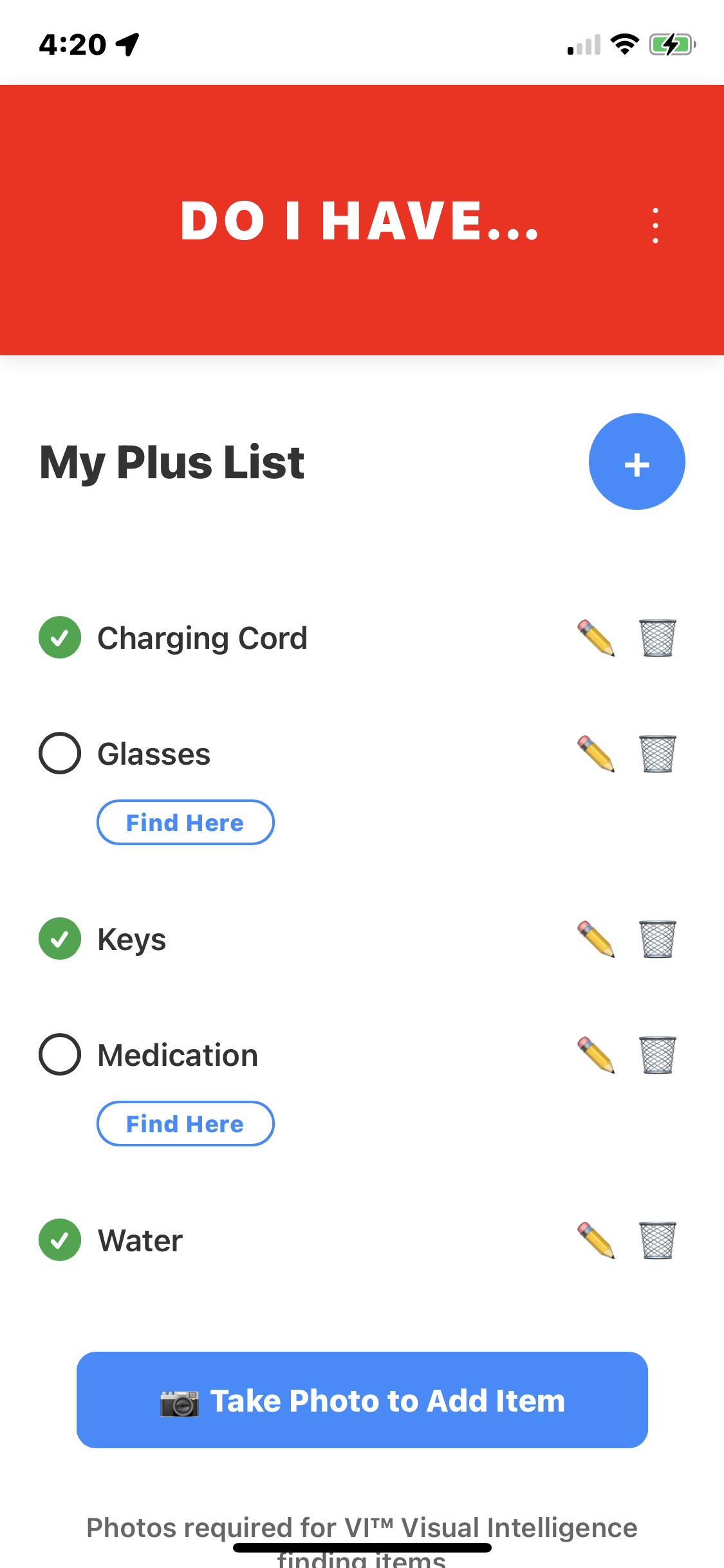Add a new item with the blue plus

pyautogui.click(x=636, y=462)
